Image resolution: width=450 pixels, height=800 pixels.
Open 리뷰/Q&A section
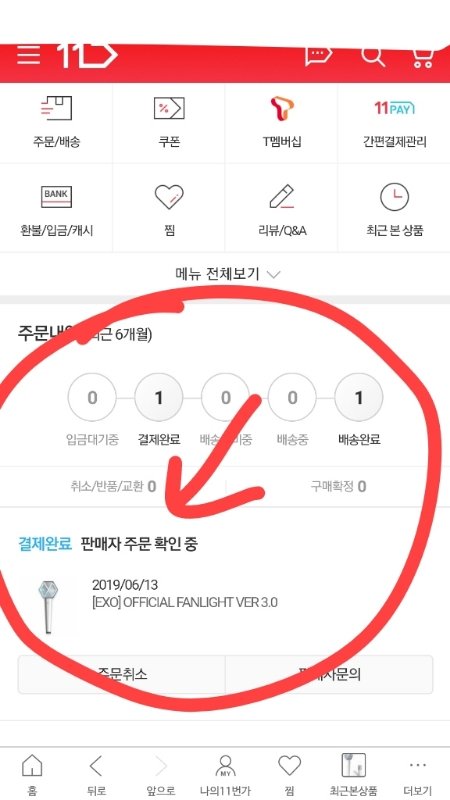tap(282, 209)
